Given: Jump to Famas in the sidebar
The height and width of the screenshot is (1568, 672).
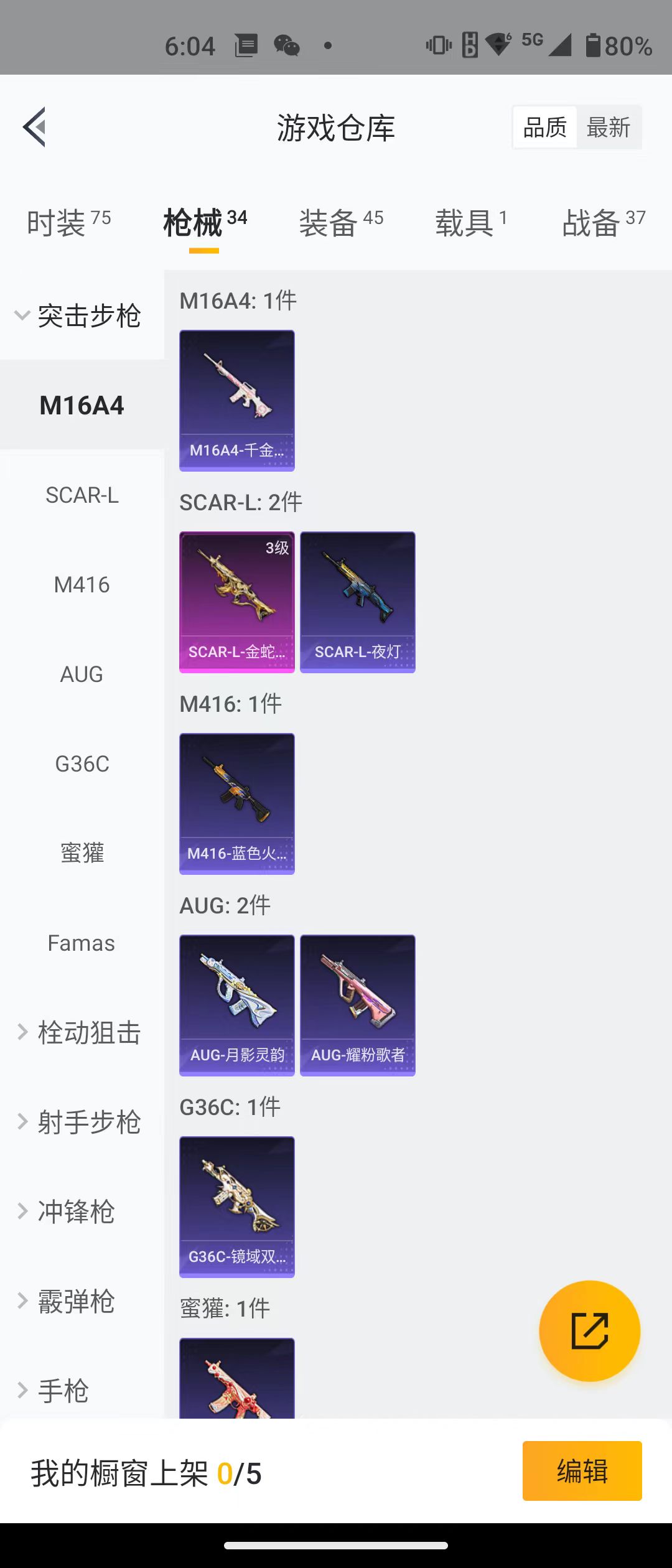Looking at the screenshot, I should tap(82, 943).
